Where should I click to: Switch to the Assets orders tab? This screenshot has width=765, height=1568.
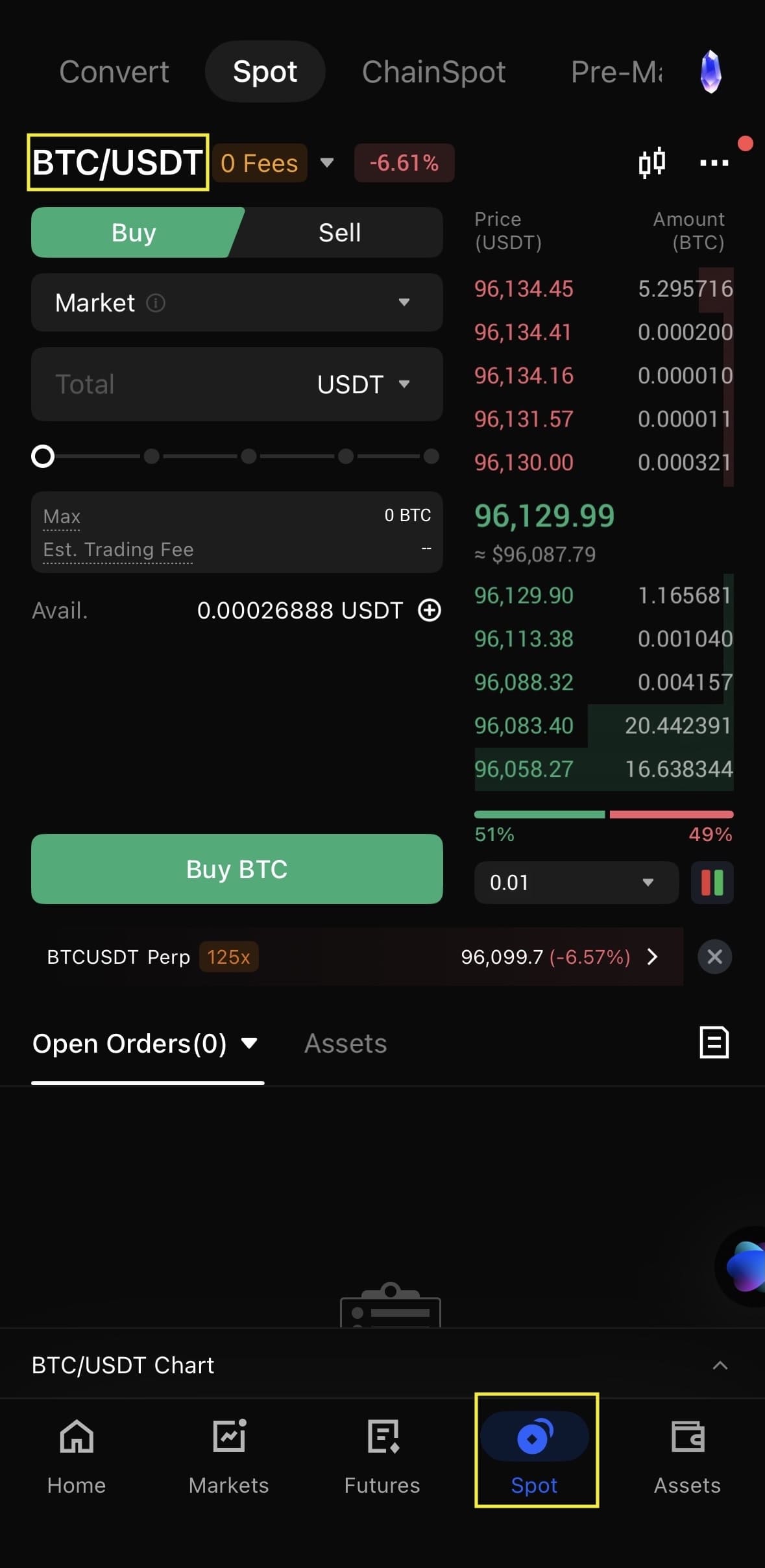(345, 1044)
